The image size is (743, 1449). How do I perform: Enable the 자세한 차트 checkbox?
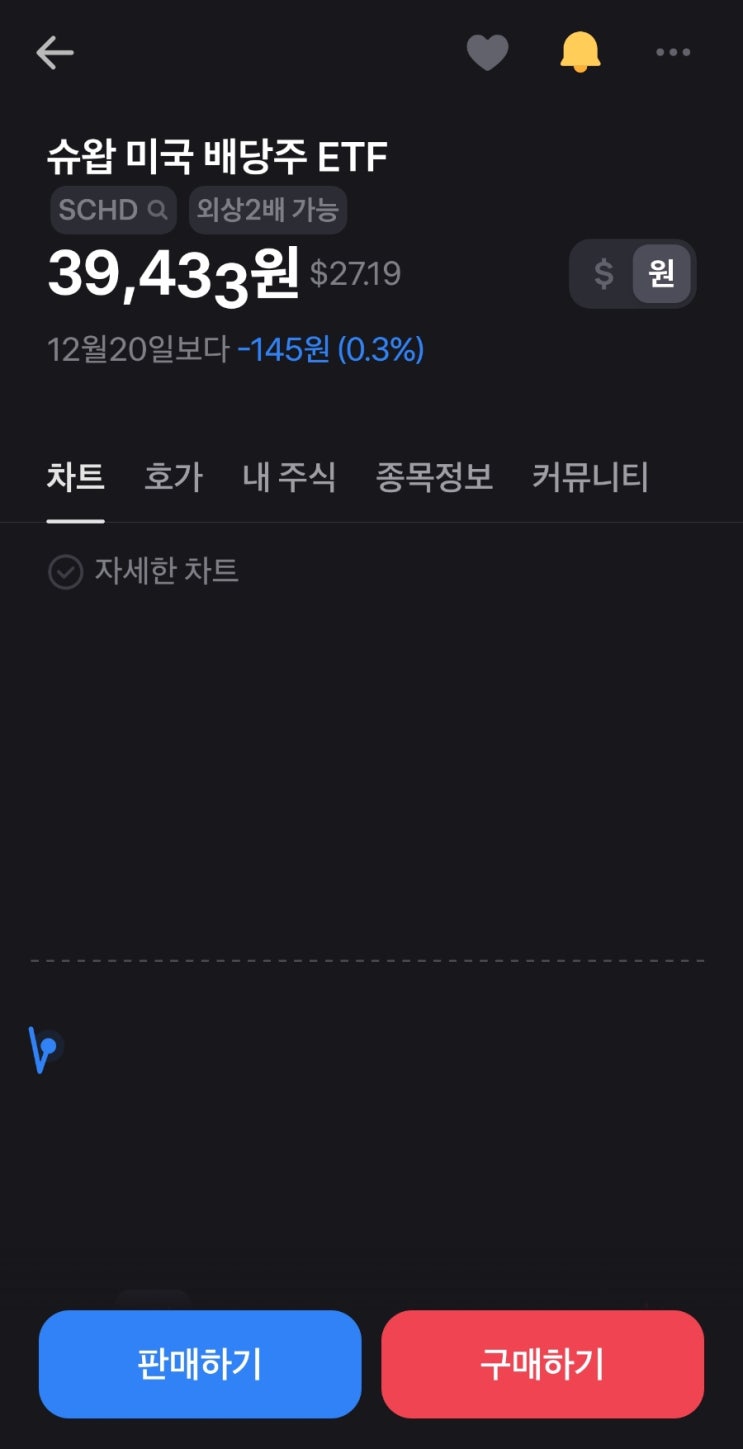click(x=144, y=572)
